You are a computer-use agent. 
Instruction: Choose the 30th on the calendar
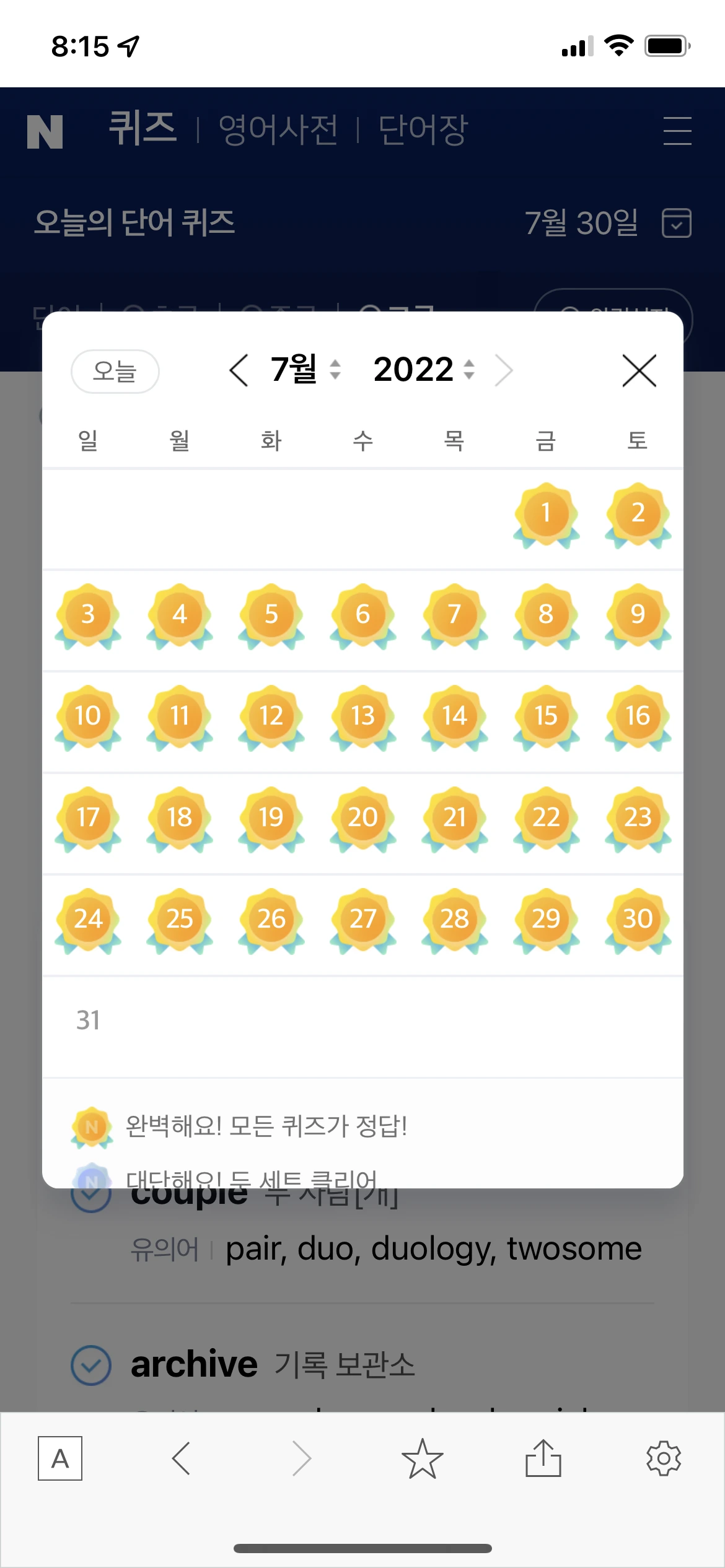638,920
